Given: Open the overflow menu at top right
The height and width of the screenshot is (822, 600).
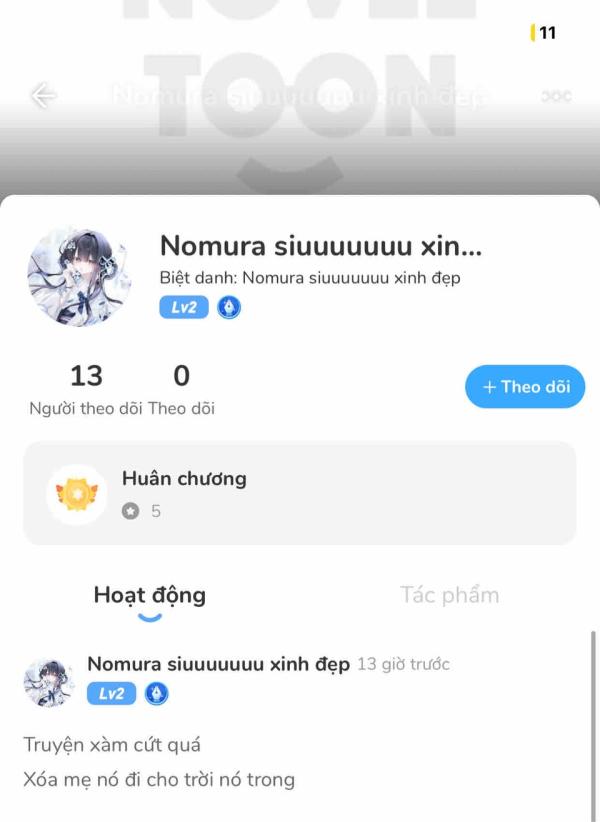Looking at the screenshot, I should pos(556,97).
